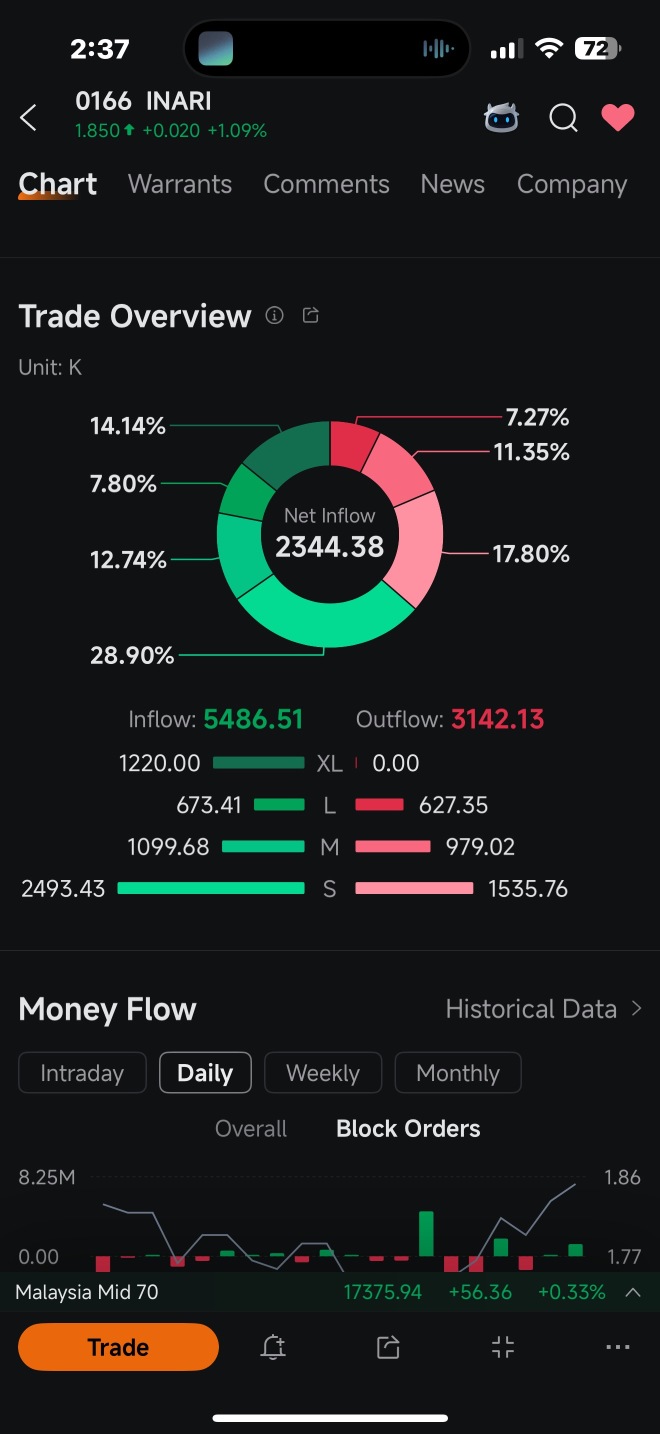This screenshot has width=660, height=1434.
Task: Expand the Malaysia Mid 70 index bar
Action: [632, 1292]
